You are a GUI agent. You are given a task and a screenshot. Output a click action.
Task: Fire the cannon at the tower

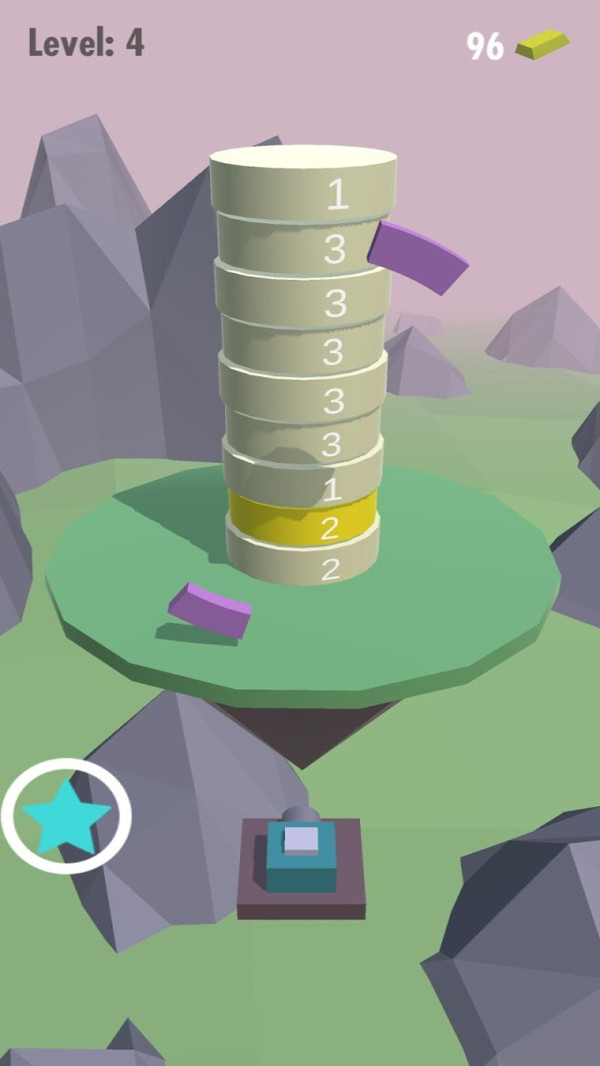301,860
